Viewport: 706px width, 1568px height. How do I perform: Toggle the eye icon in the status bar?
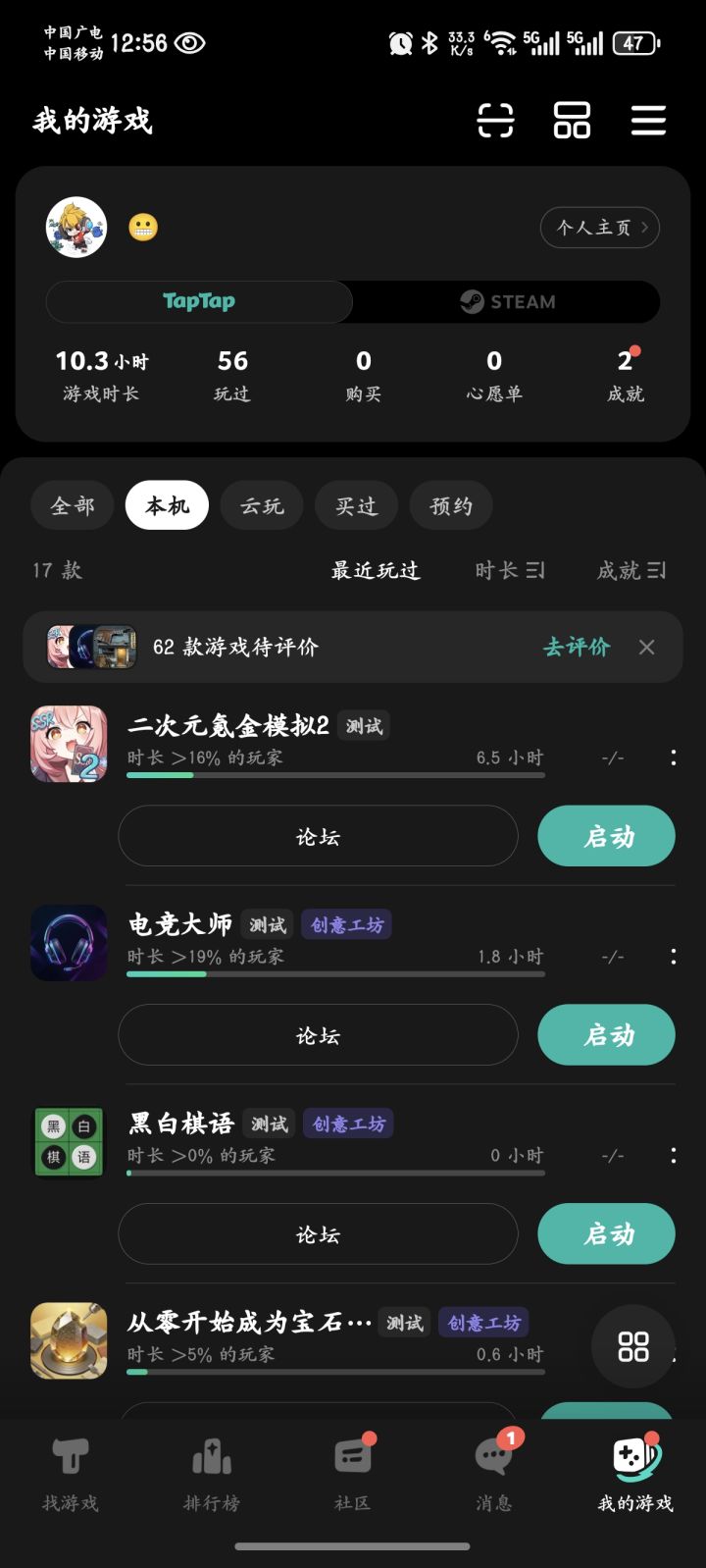187,42
